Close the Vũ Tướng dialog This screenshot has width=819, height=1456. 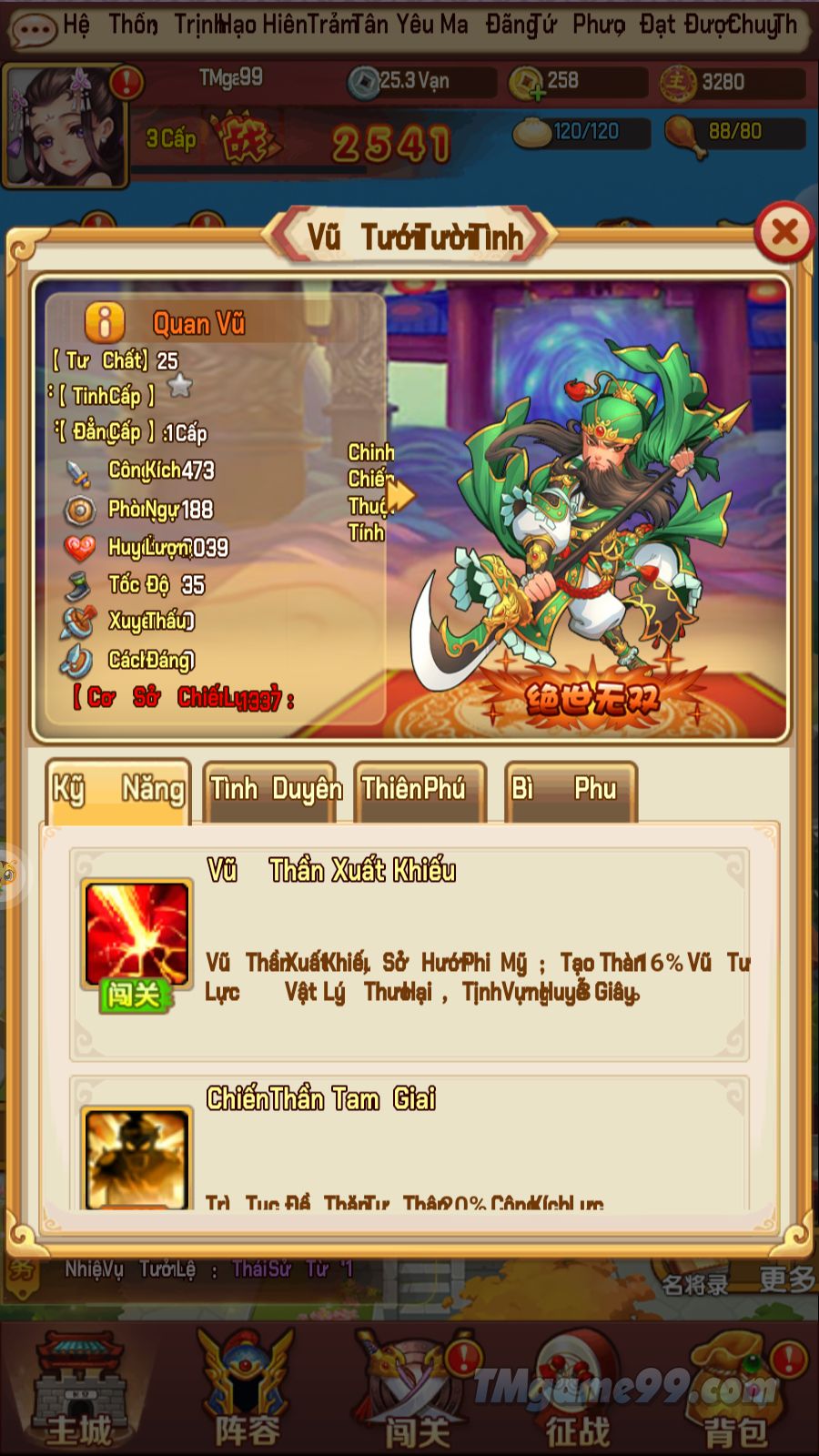pos(784,233)
